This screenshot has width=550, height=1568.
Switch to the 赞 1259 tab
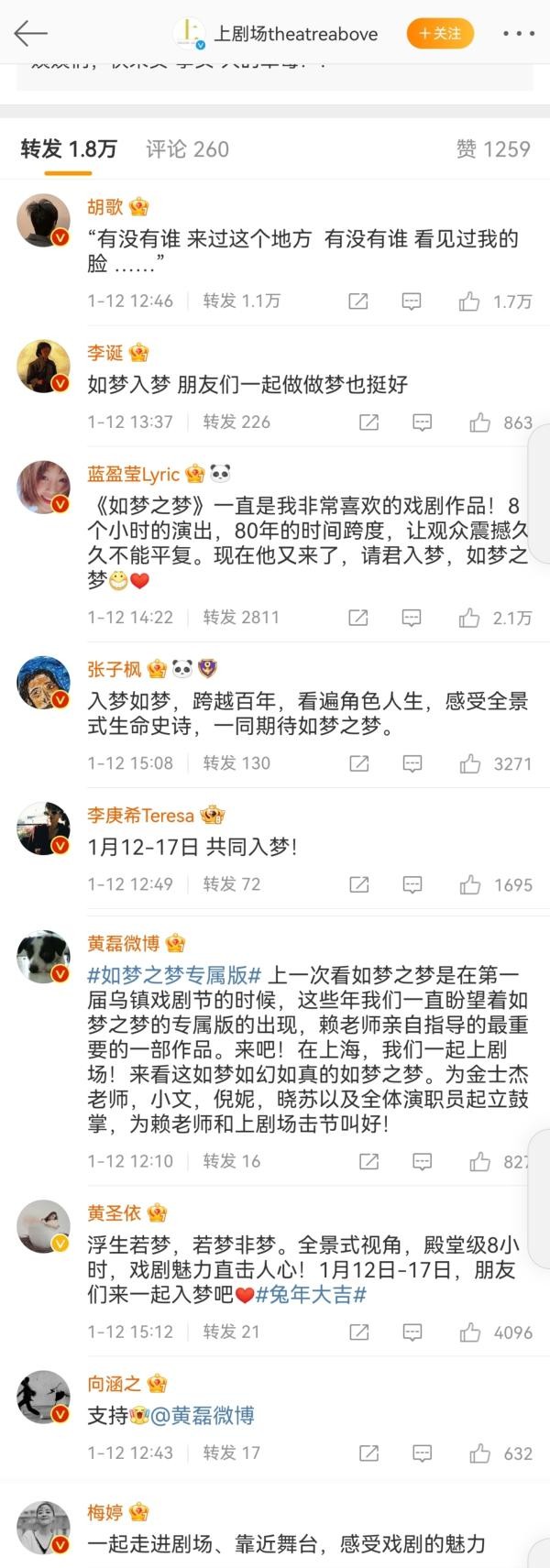493,149
